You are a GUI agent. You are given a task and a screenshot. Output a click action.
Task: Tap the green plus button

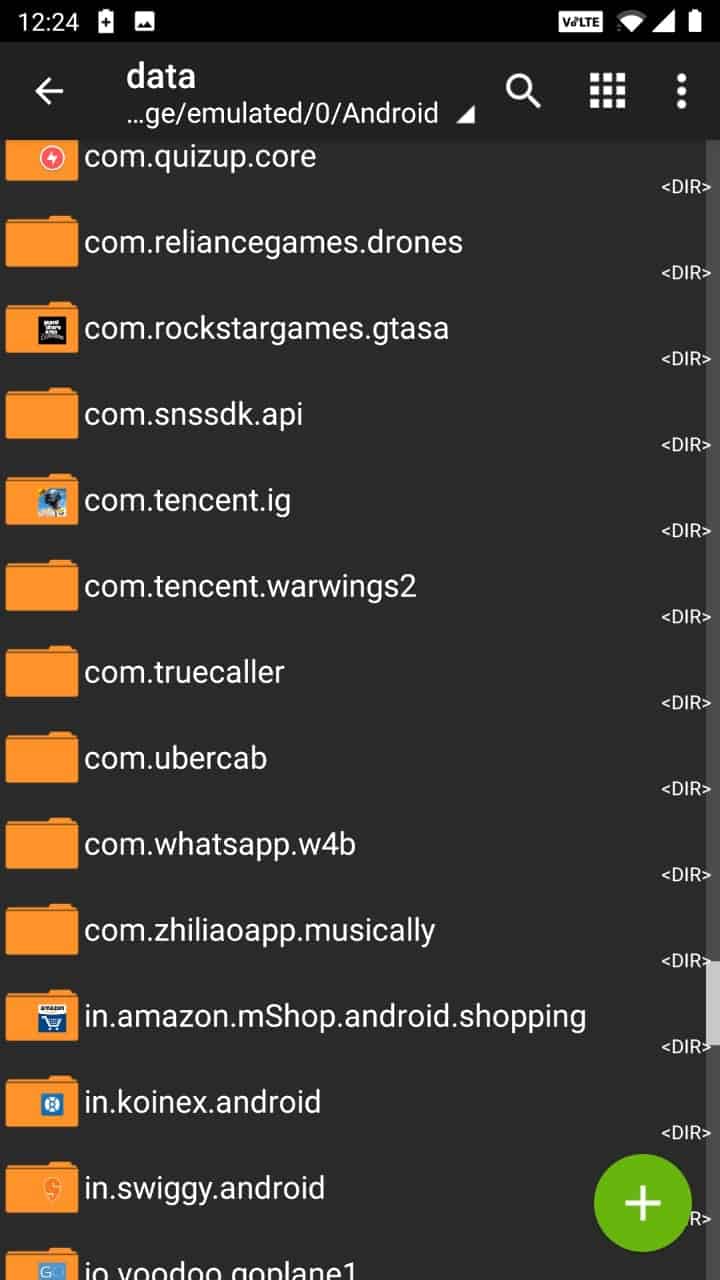click(642, 1203)
